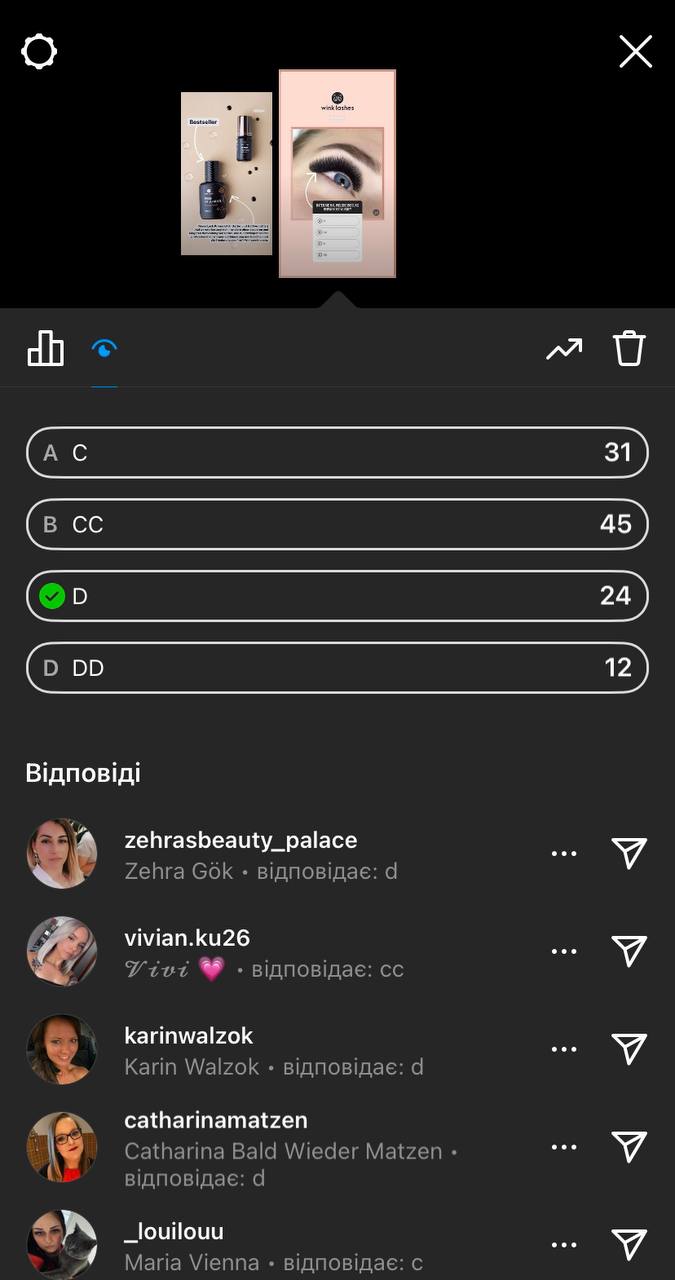
Task: Send a message to zehrasbeauty_palace
Action: [629, 853]
